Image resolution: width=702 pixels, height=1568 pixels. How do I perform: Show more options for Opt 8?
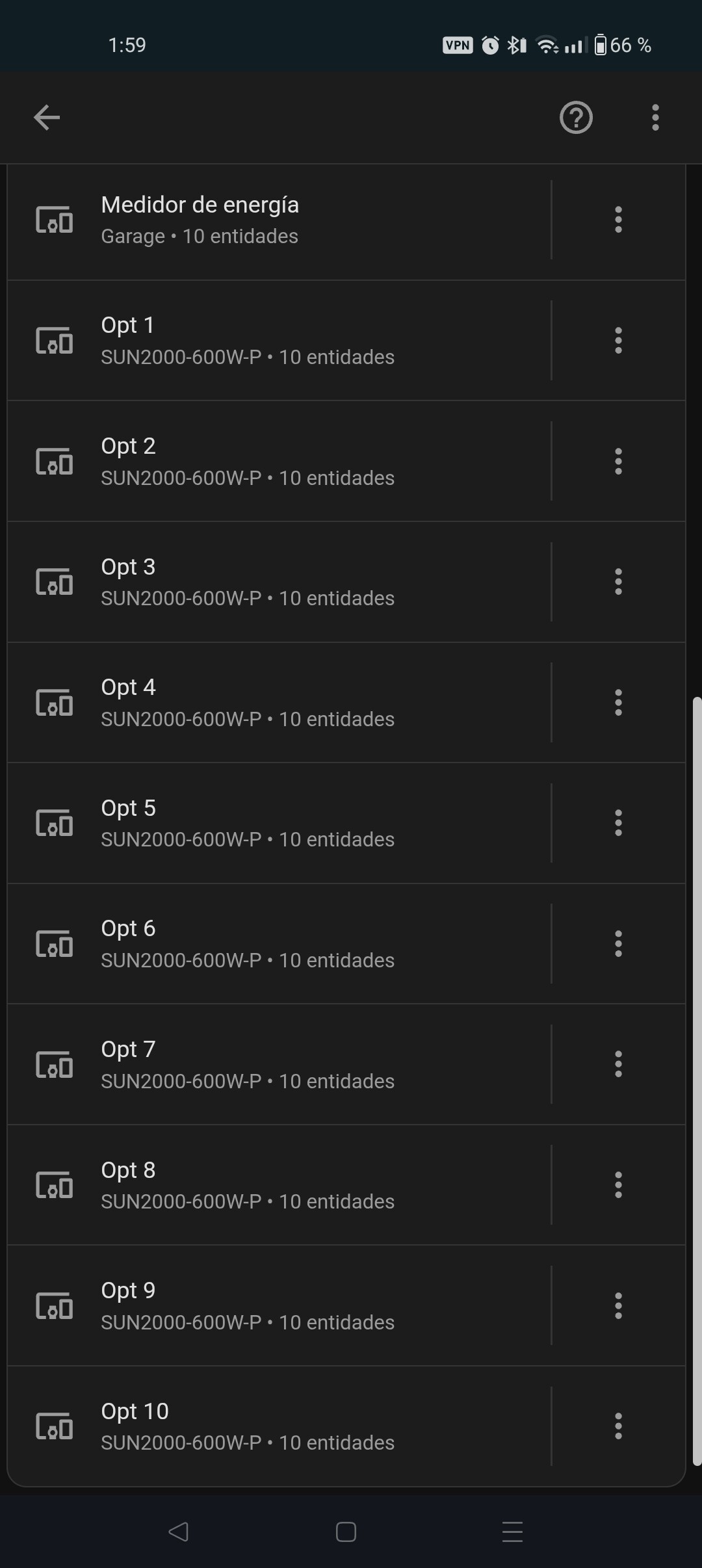(x=618, y=1184)
